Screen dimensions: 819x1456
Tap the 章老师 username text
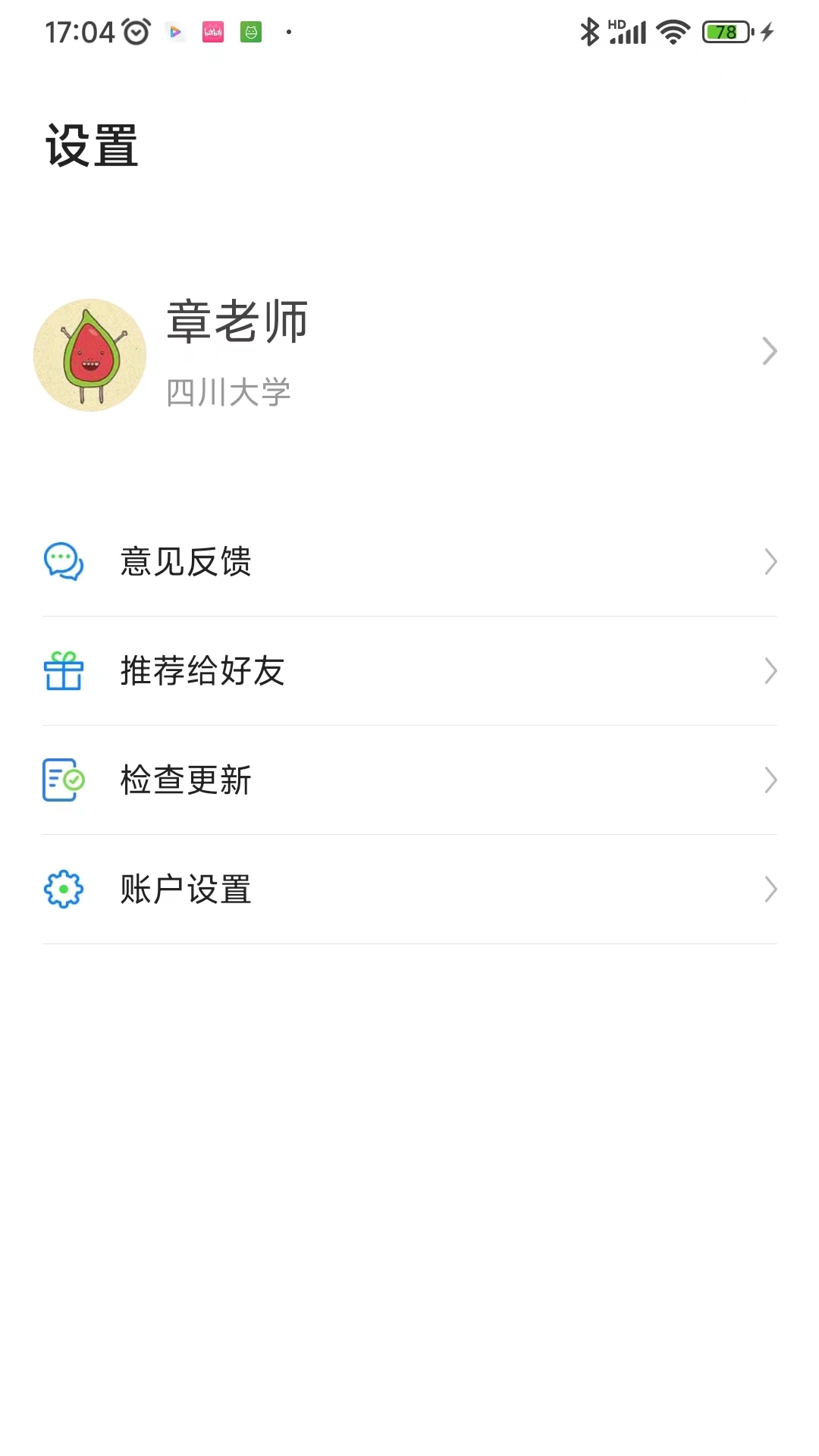click(x=237, y=321)
